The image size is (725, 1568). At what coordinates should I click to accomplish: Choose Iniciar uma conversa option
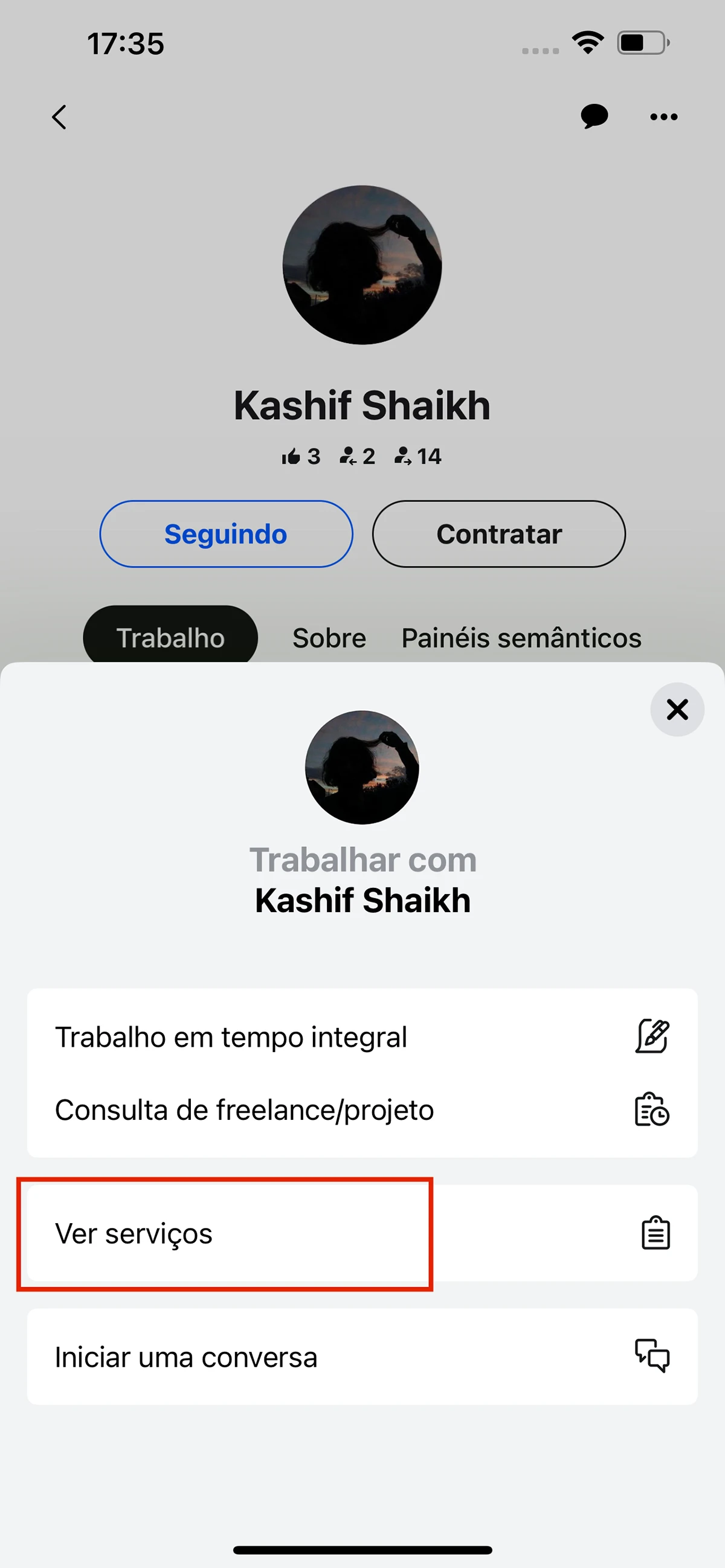click(x=186, y=1357)
